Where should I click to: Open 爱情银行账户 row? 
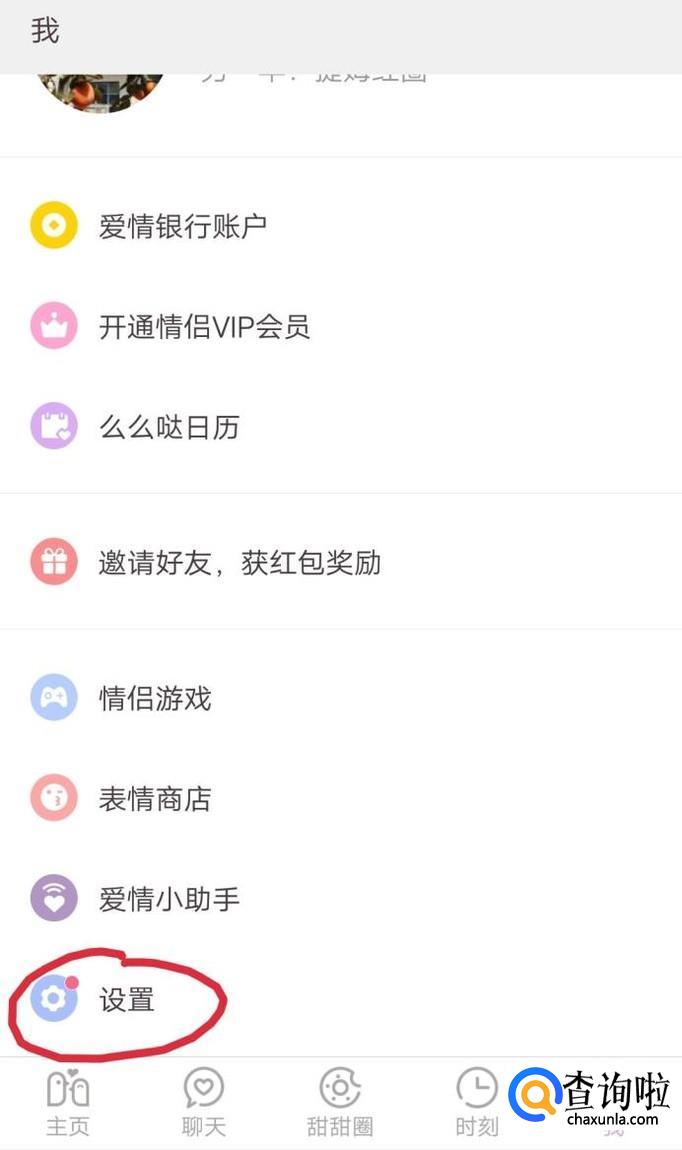pyautogui.click(x=182, y=226)
